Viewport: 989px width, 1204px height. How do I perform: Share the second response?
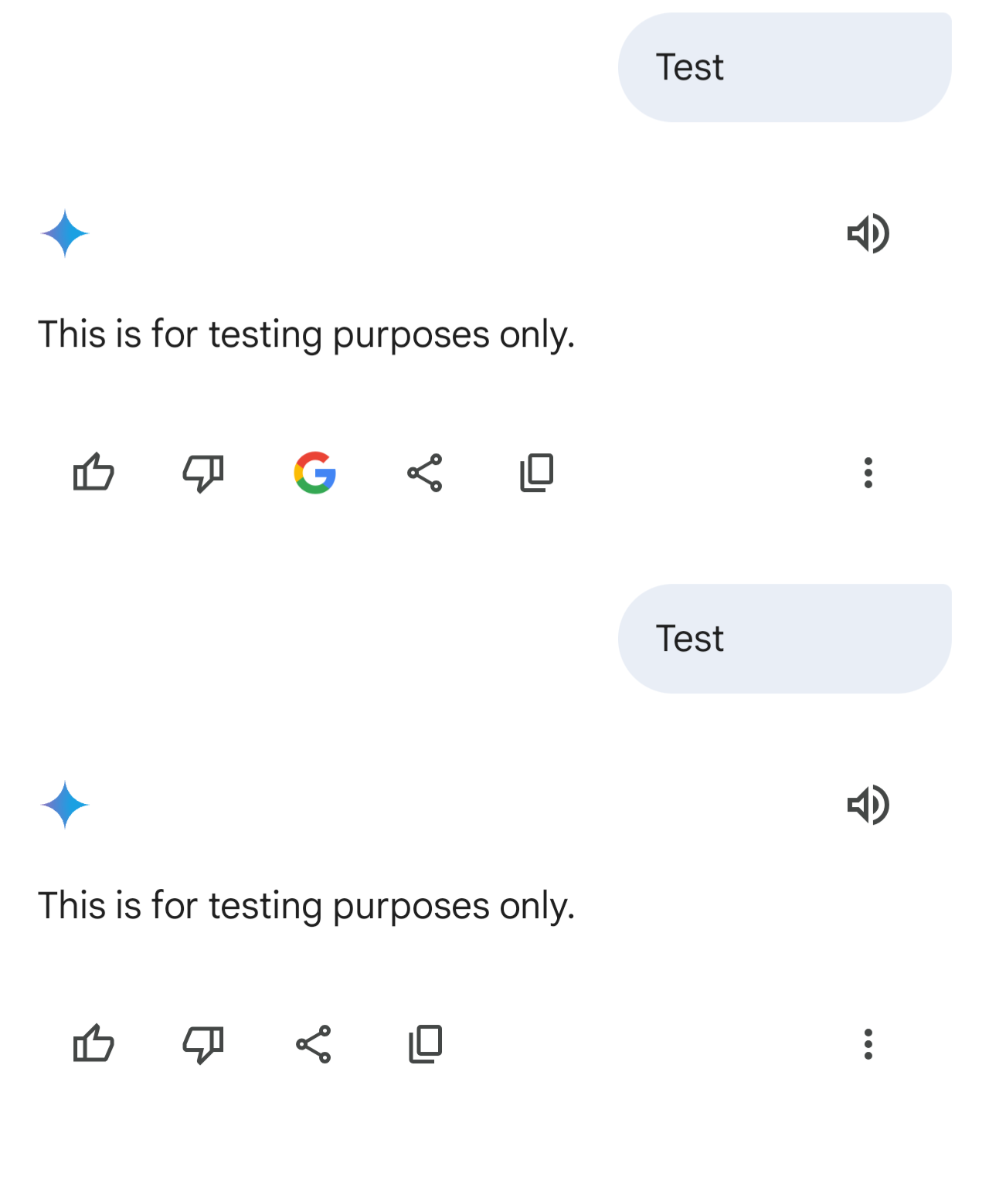coord(314,1044)
